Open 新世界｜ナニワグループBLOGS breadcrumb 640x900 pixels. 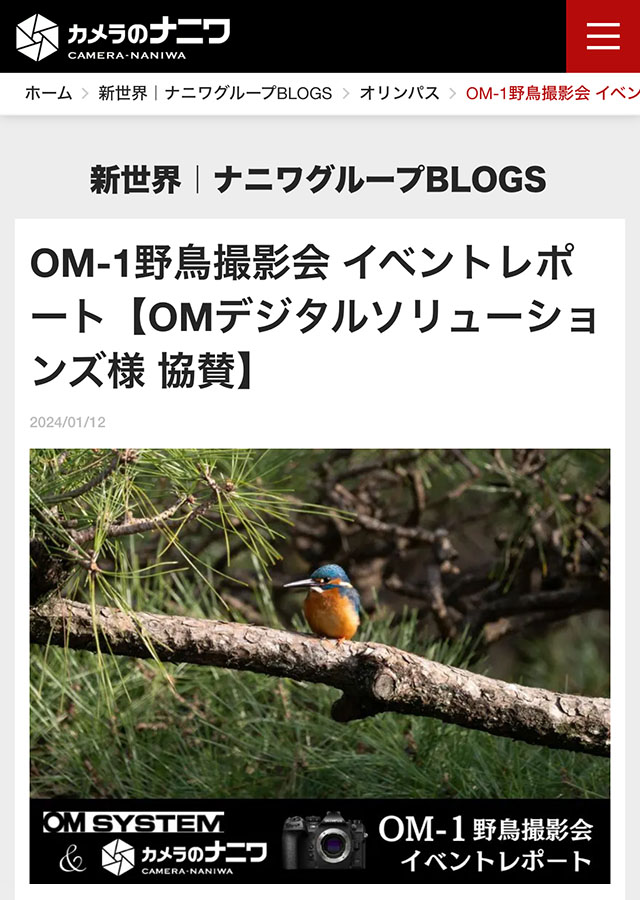click(215, 93)
